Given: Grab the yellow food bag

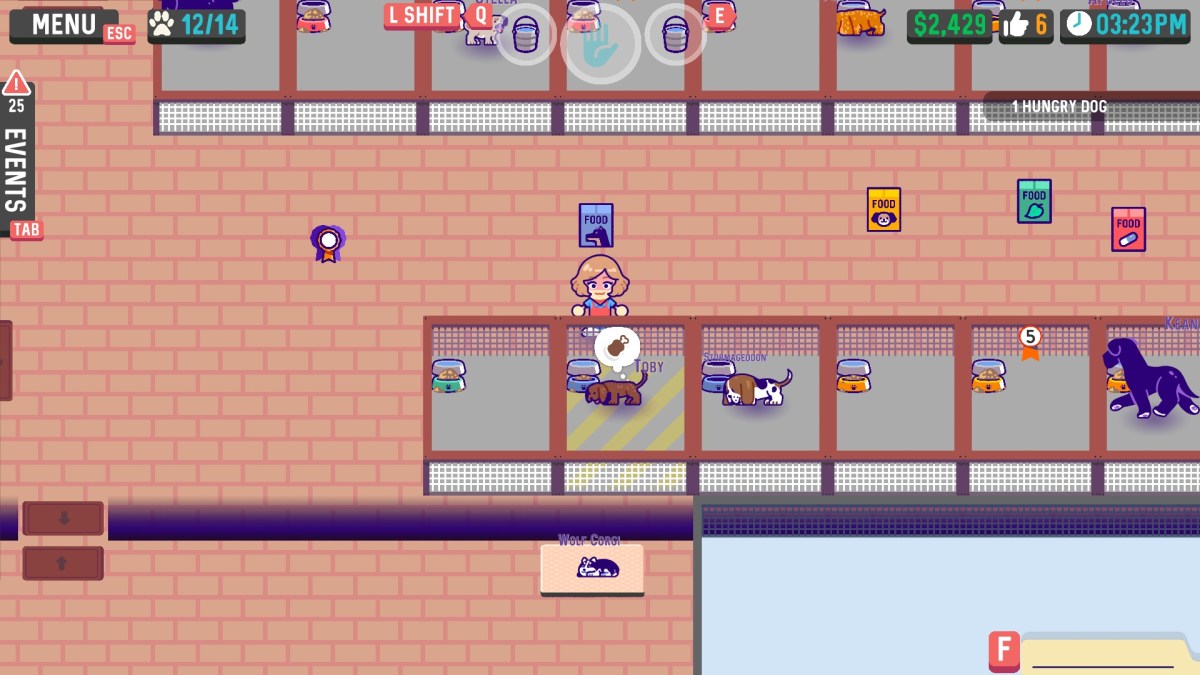Looking at the screenshot, I should pos(884,210).
